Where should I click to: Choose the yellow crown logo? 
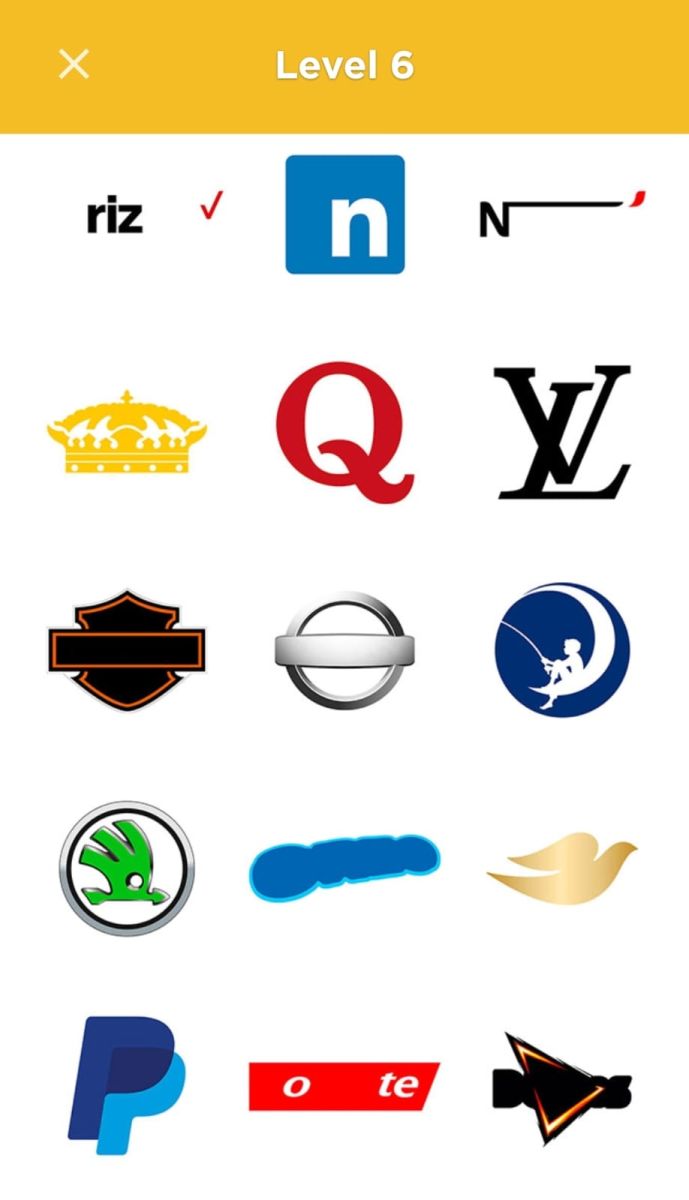(x=127, y=432)
